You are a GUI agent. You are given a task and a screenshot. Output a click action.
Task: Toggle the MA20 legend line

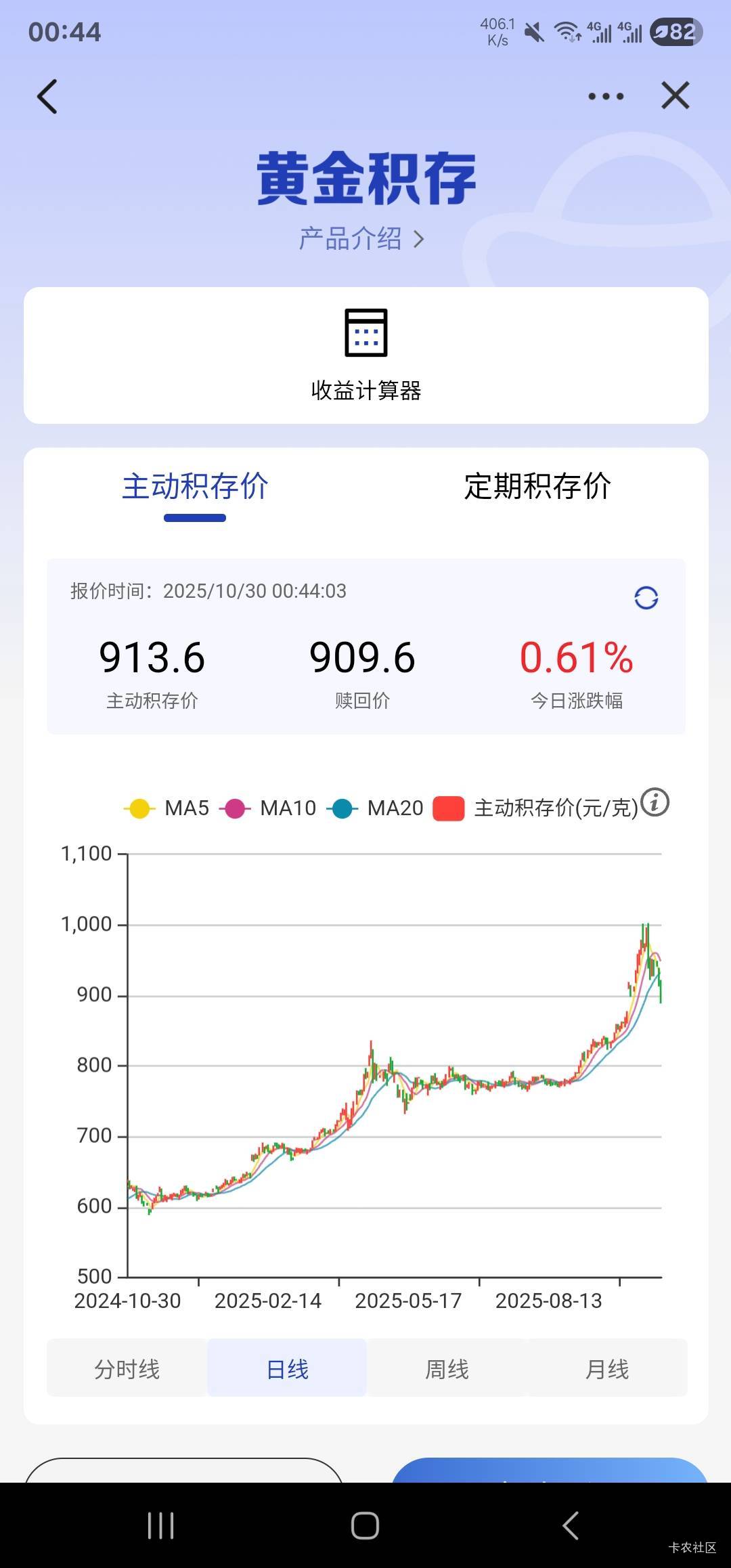(x=375, y=808)
